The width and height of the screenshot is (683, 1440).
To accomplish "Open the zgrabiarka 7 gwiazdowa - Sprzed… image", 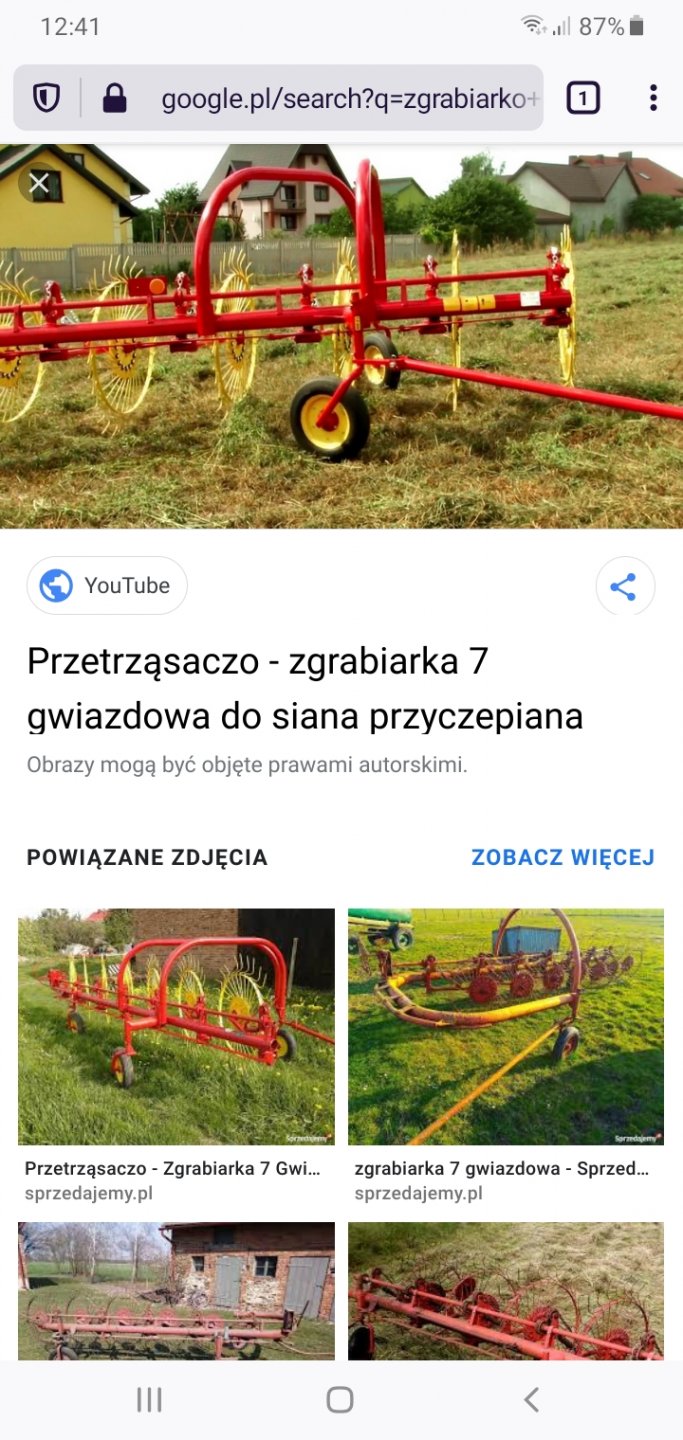I will (506, 1027).
